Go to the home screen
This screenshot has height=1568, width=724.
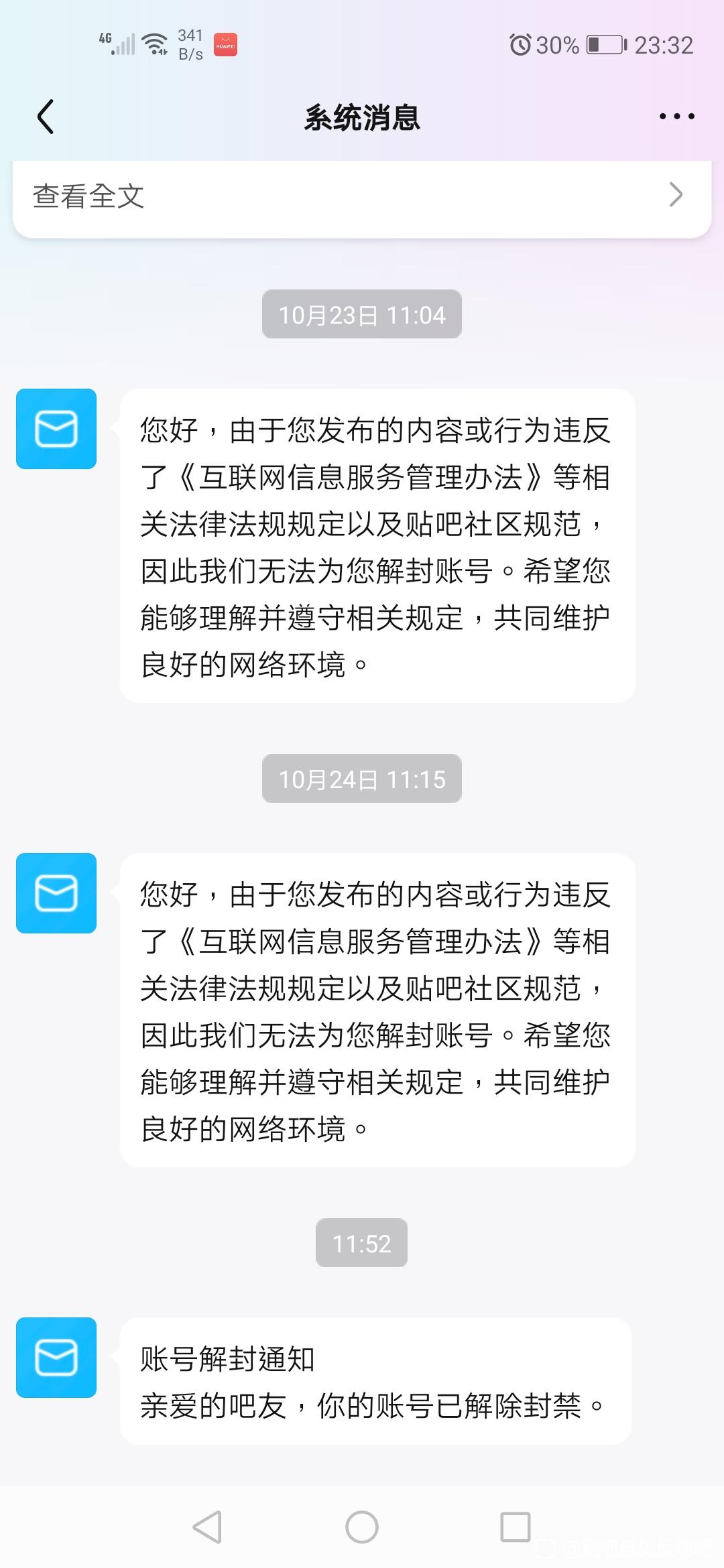click(x=362, y=1527)
